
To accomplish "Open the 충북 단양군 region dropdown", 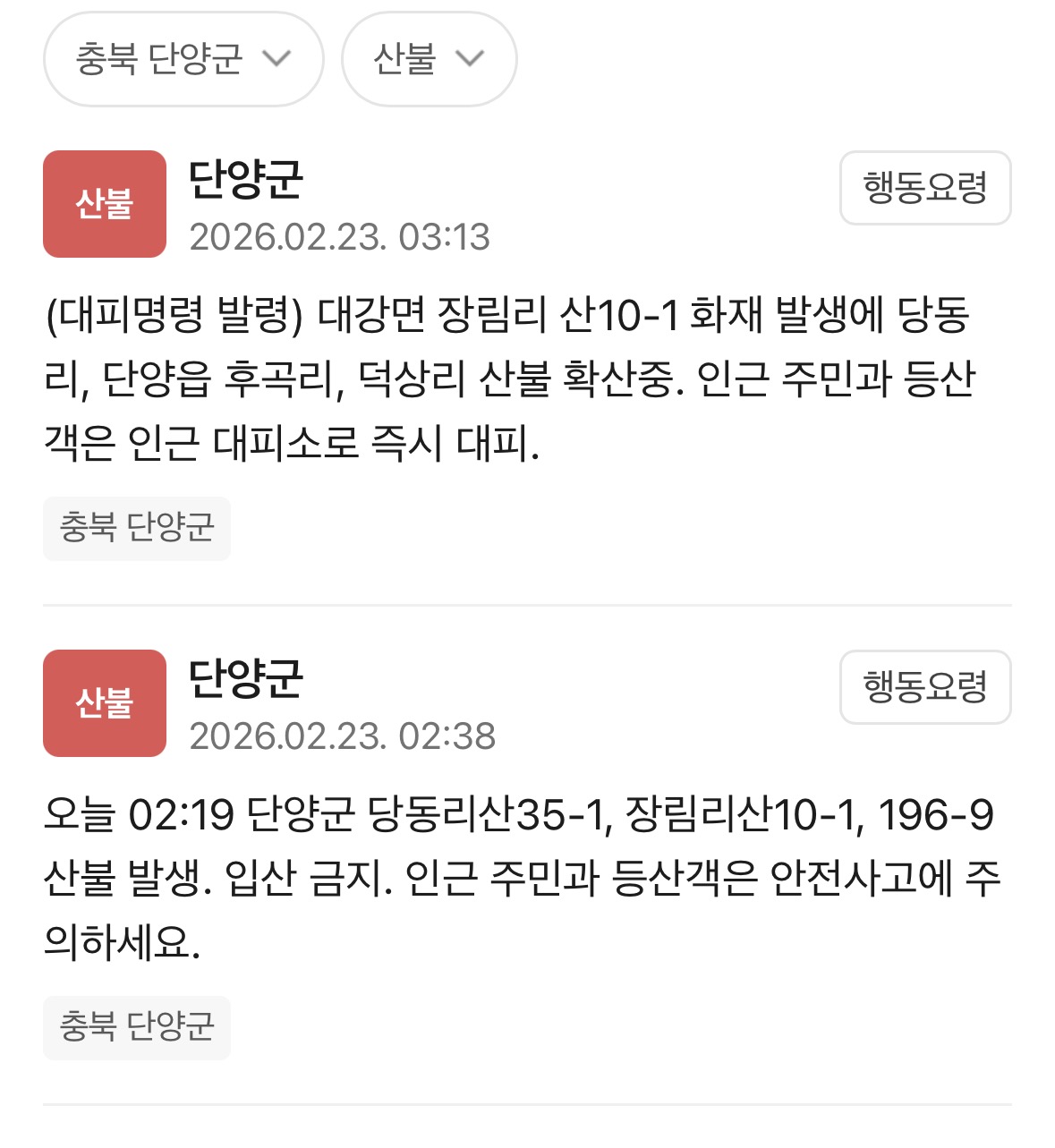I will click(183, 59).
